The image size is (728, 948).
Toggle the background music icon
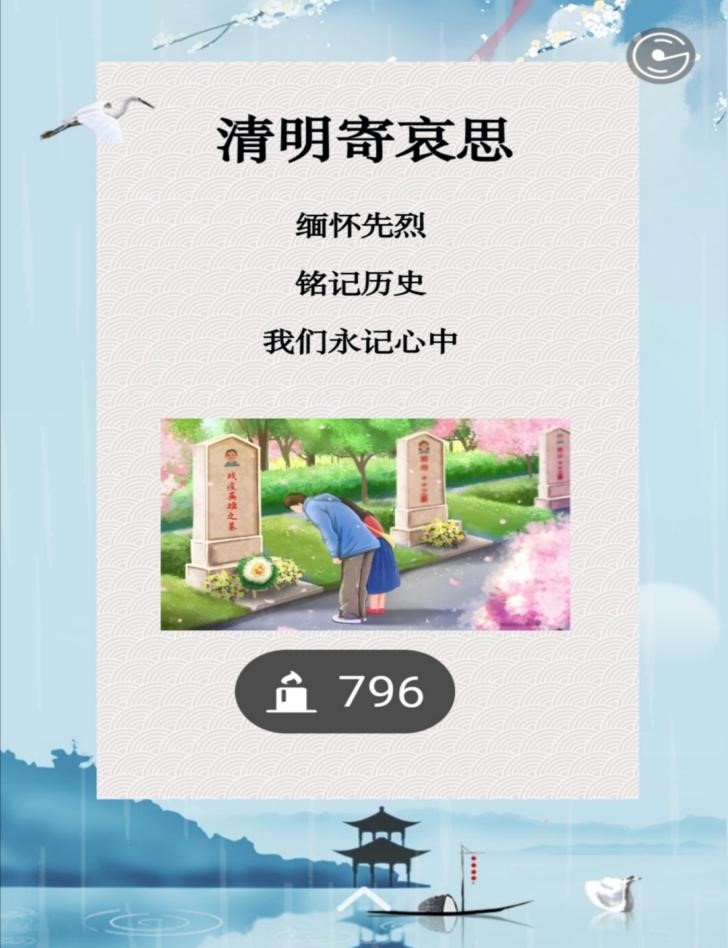661,55
